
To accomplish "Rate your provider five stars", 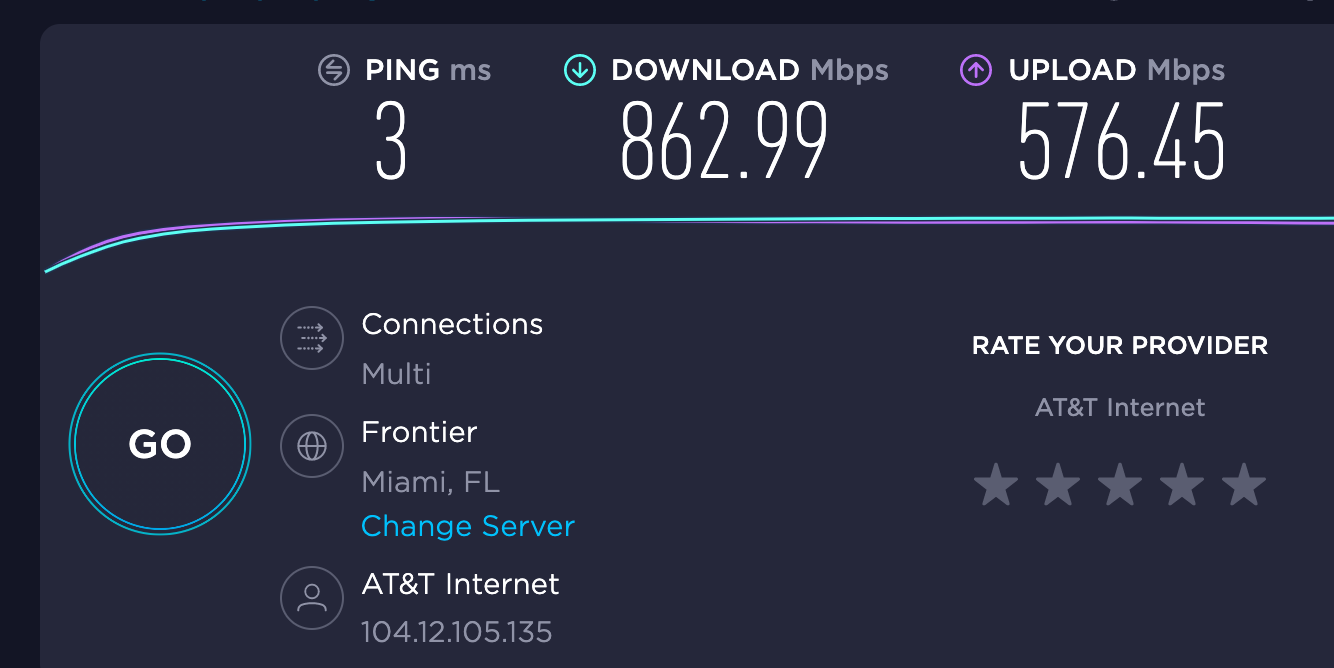I will pos(1244,485).
